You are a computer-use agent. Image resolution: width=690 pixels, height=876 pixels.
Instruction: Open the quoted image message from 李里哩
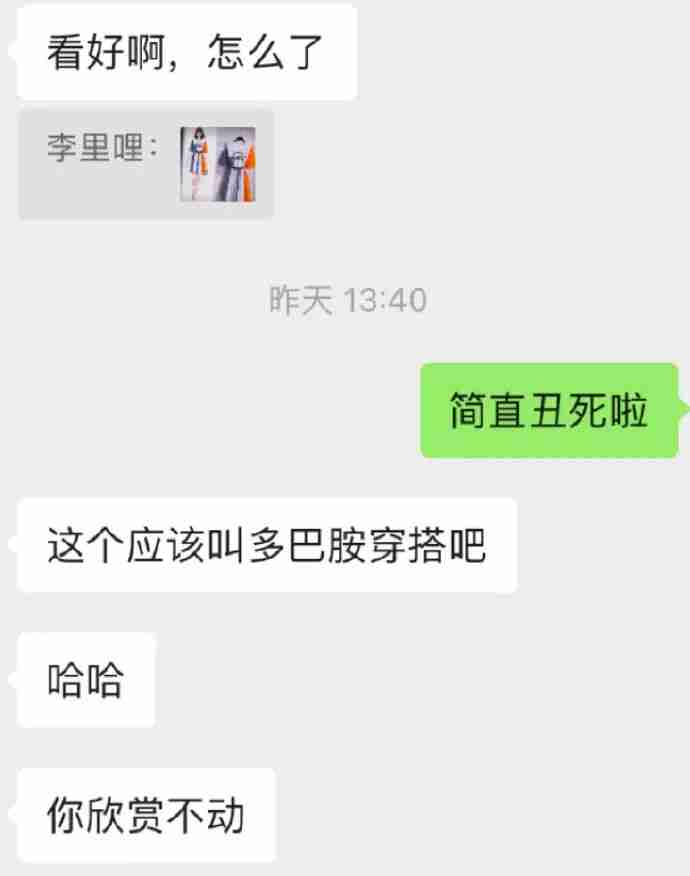point(217,165)
